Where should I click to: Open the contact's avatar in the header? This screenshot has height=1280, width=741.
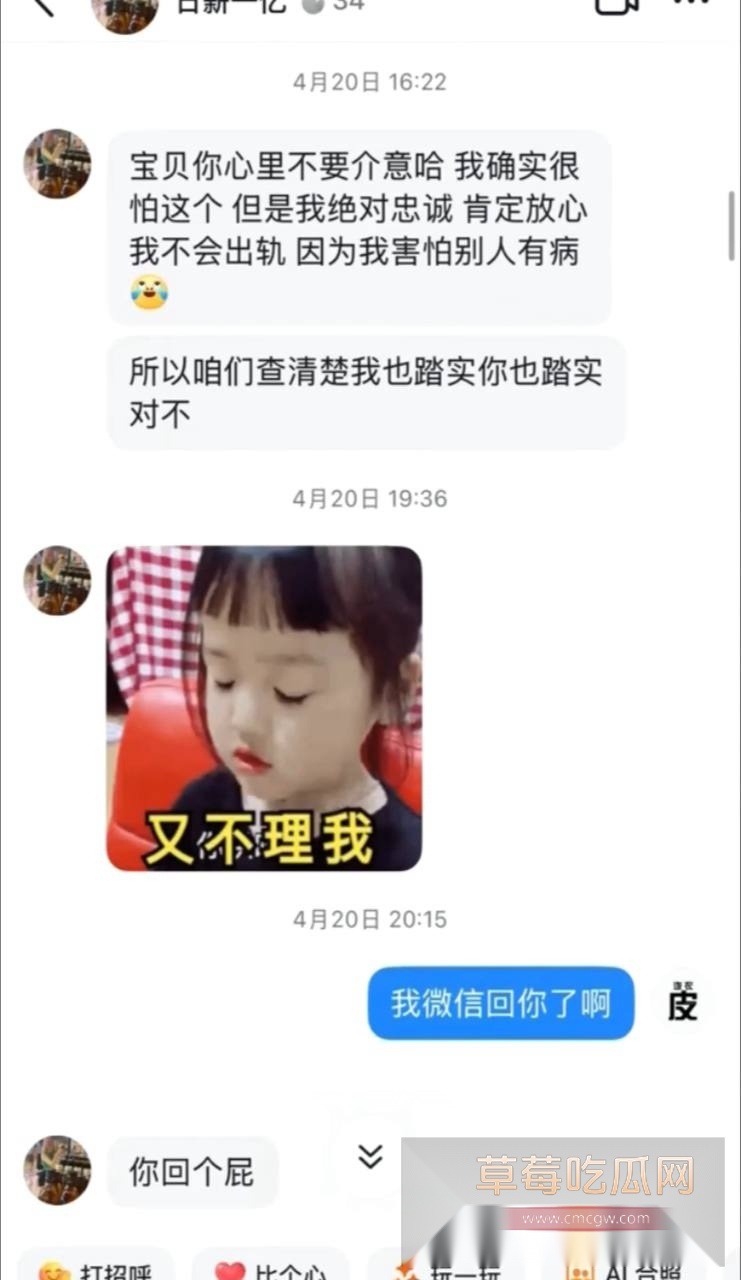[x=124, y=10]
